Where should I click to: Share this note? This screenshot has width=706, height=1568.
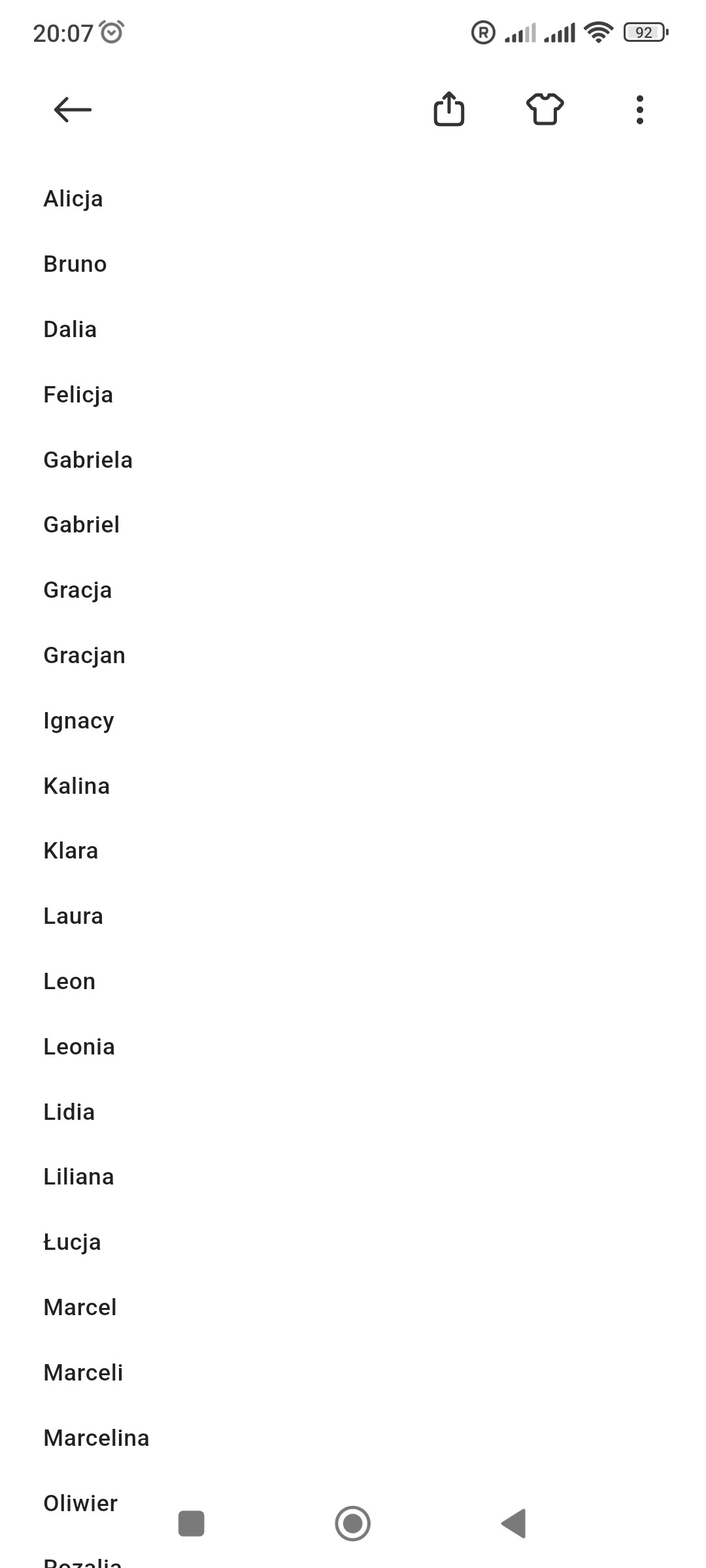(449, 109)
